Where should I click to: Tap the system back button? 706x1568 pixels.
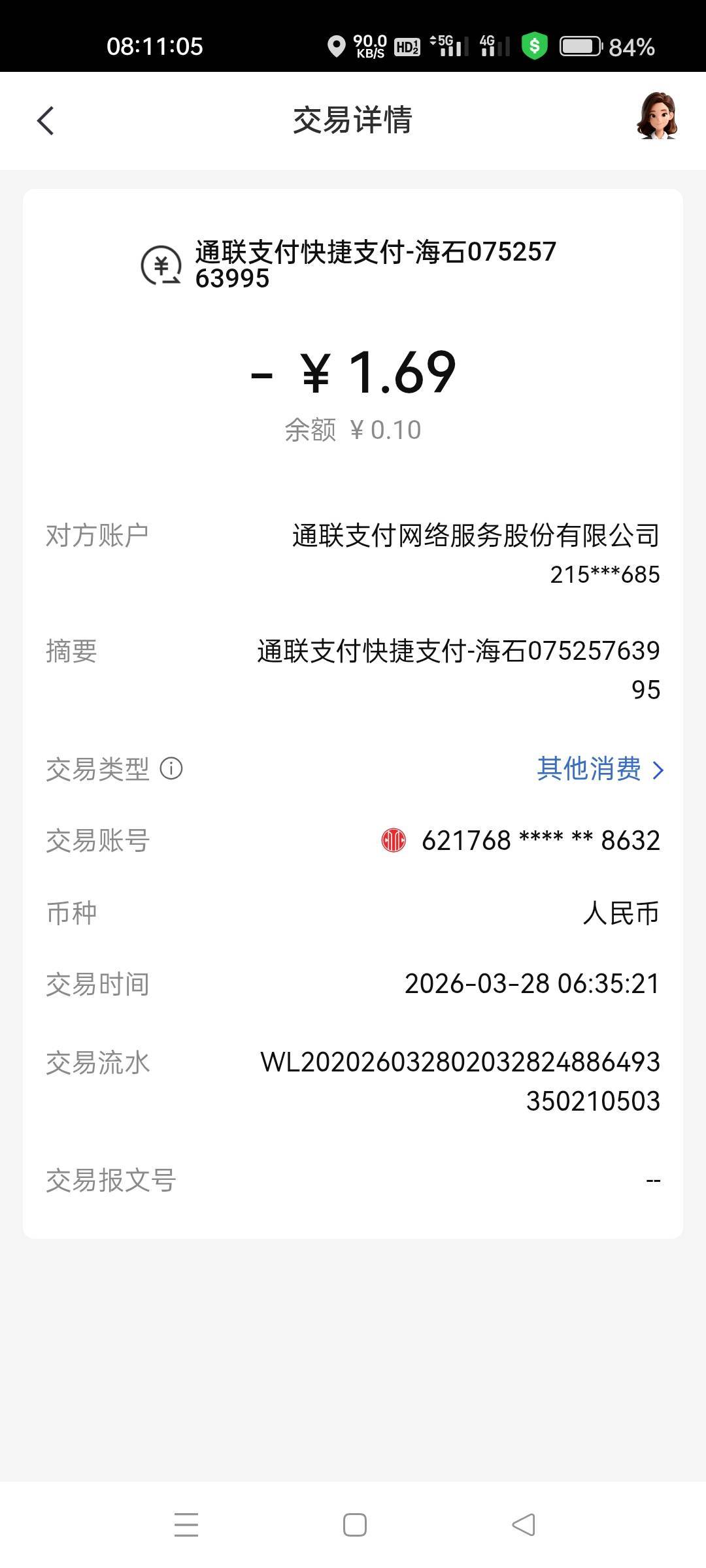(523, 1525)
